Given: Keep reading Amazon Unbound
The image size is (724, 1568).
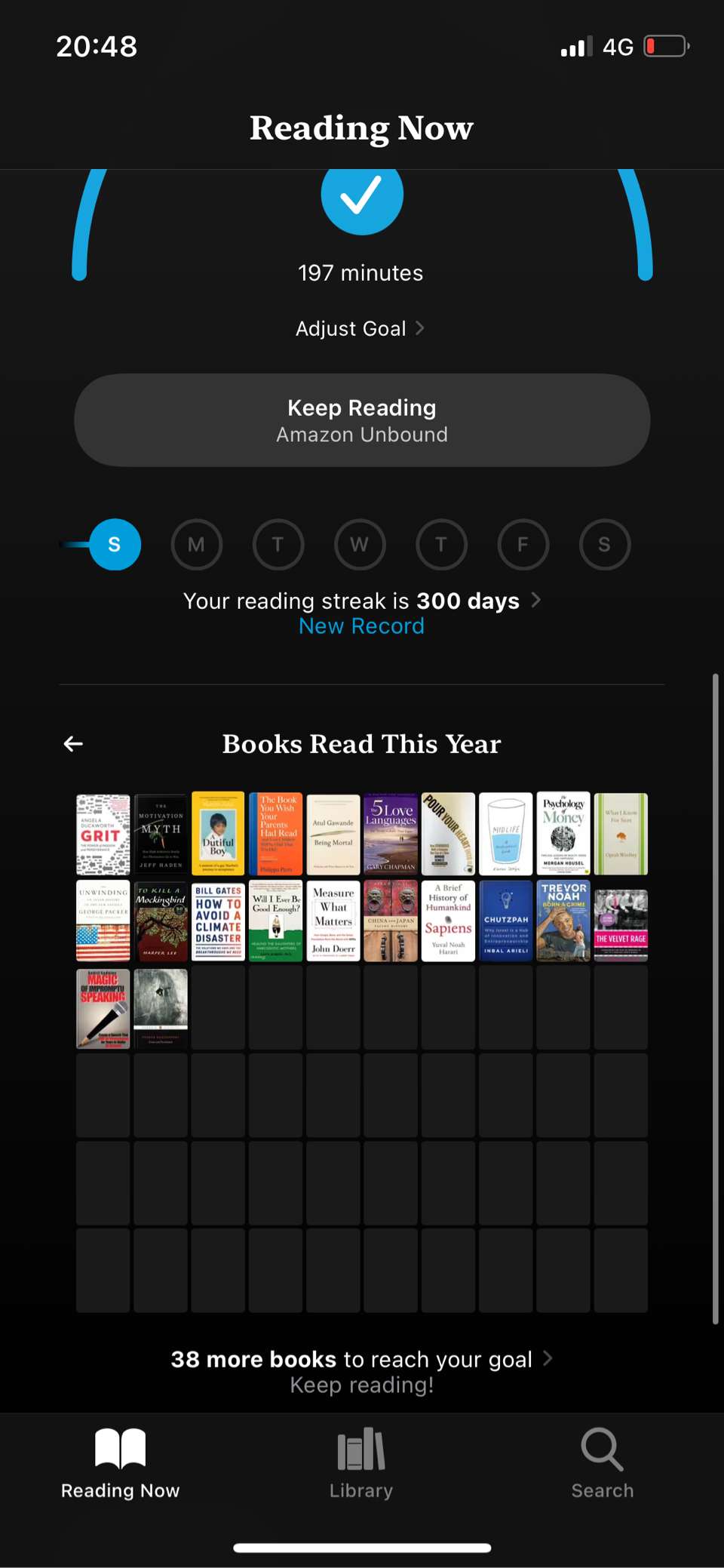Looking at the screenshot, I should tap(362, 420).
